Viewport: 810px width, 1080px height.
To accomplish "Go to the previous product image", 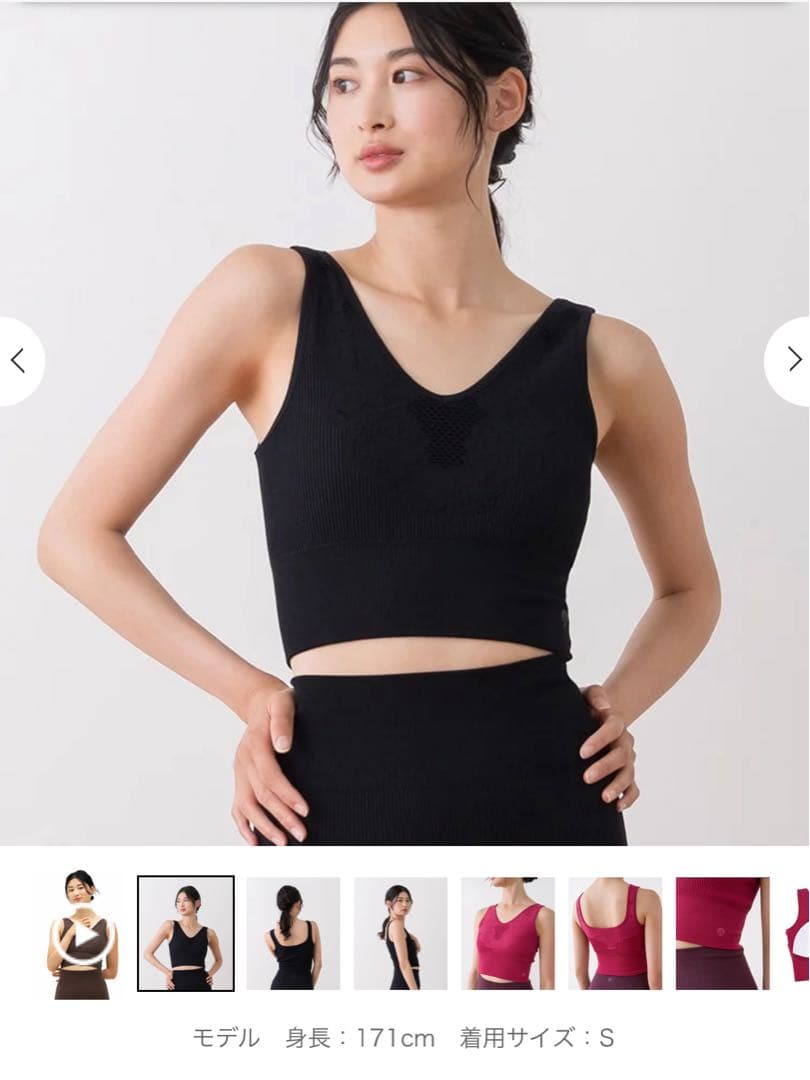I will pyautogui.click(x=18, y=361).
